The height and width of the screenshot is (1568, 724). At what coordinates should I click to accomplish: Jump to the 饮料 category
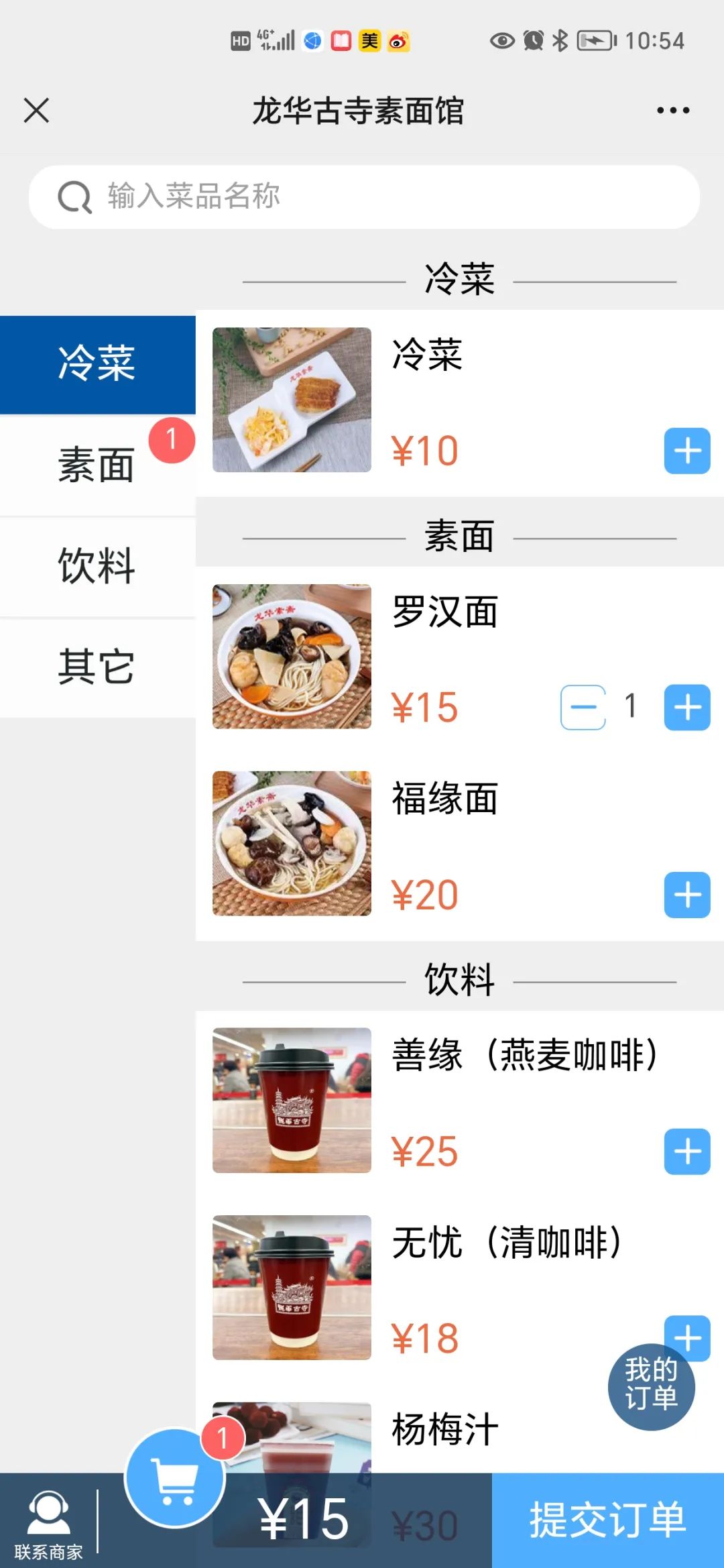click(x=97, y=566)
